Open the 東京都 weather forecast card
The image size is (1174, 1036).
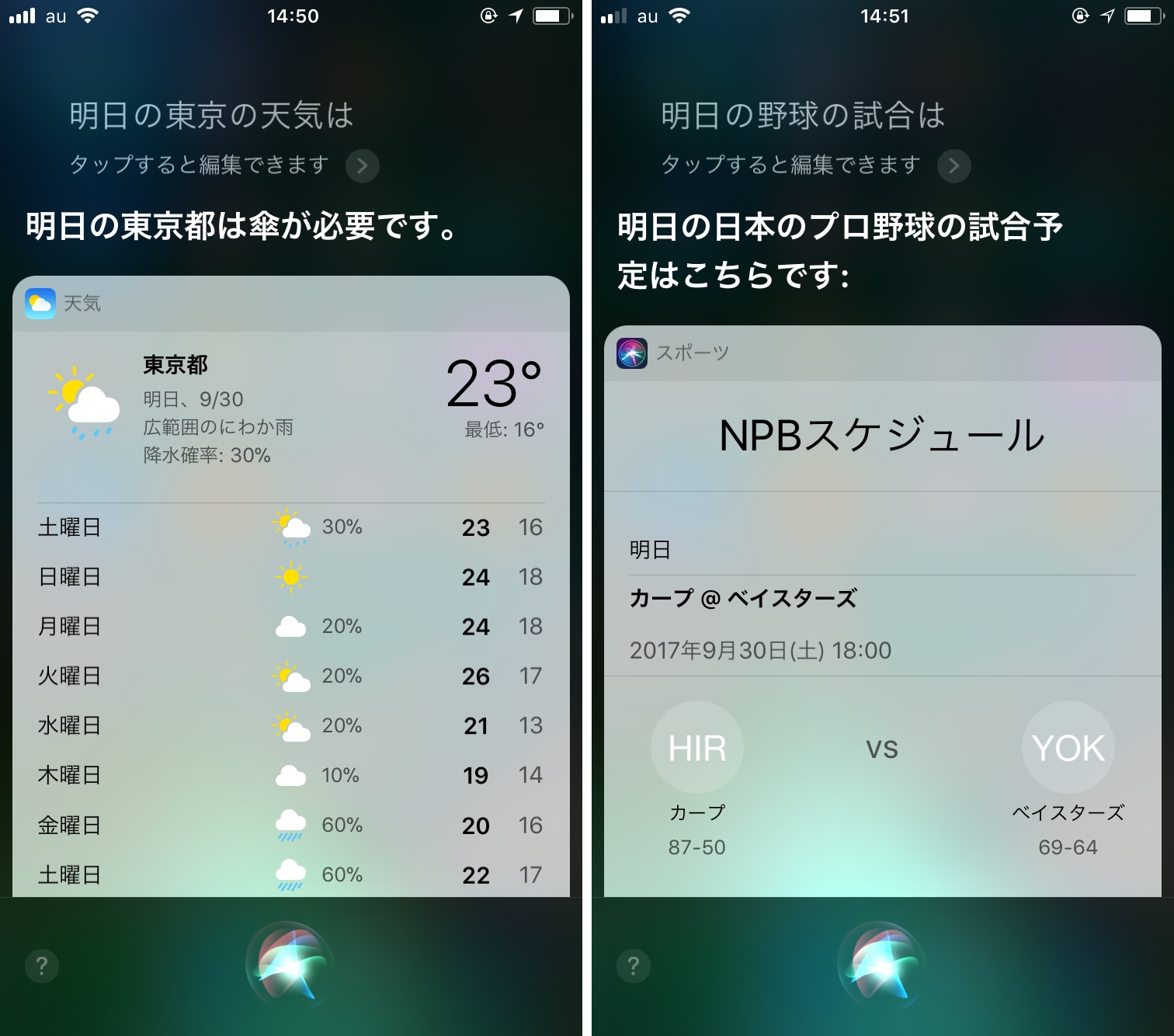coord(290,413)
